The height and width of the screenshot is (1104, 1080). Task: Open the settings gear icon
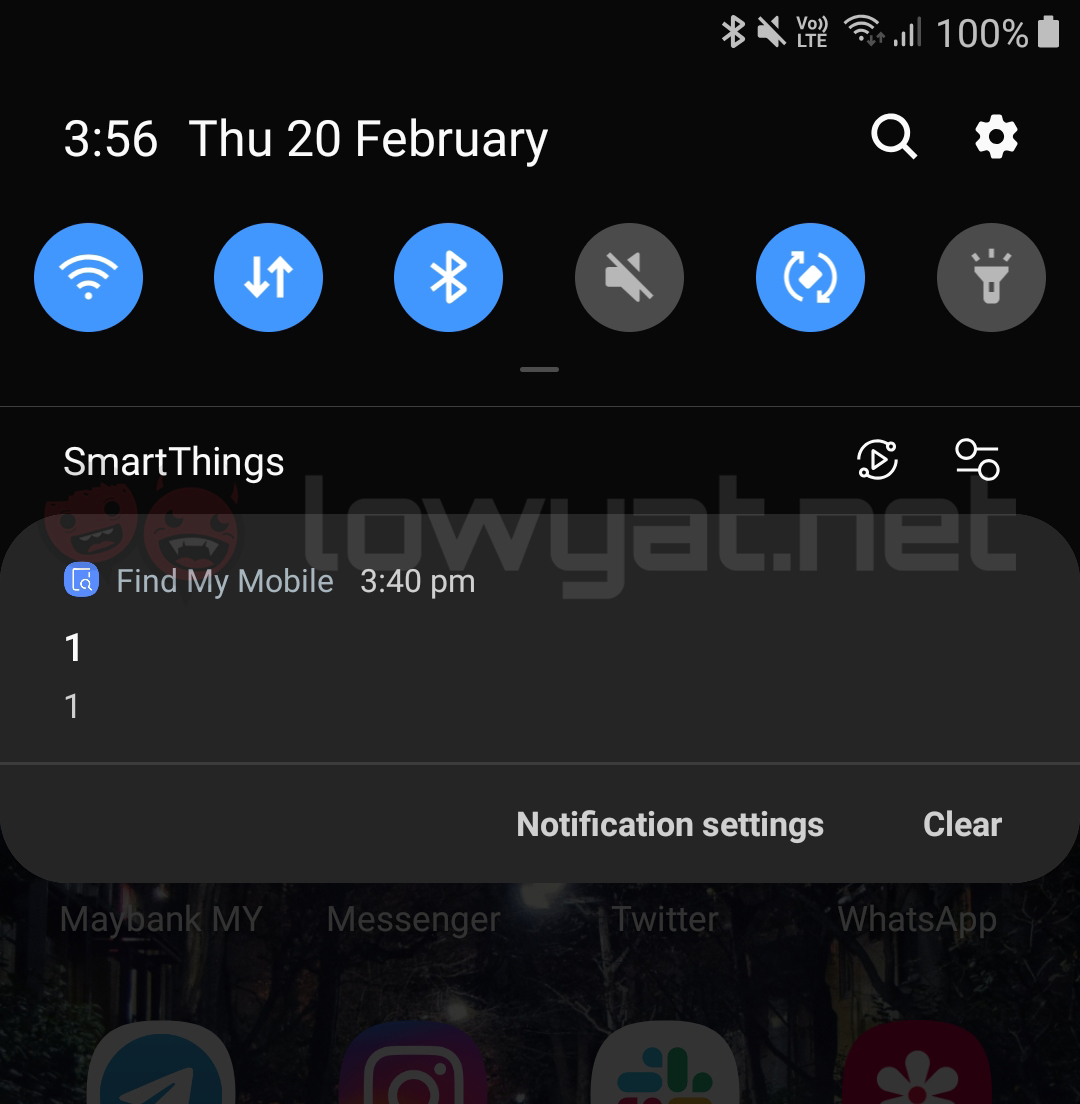996,137
